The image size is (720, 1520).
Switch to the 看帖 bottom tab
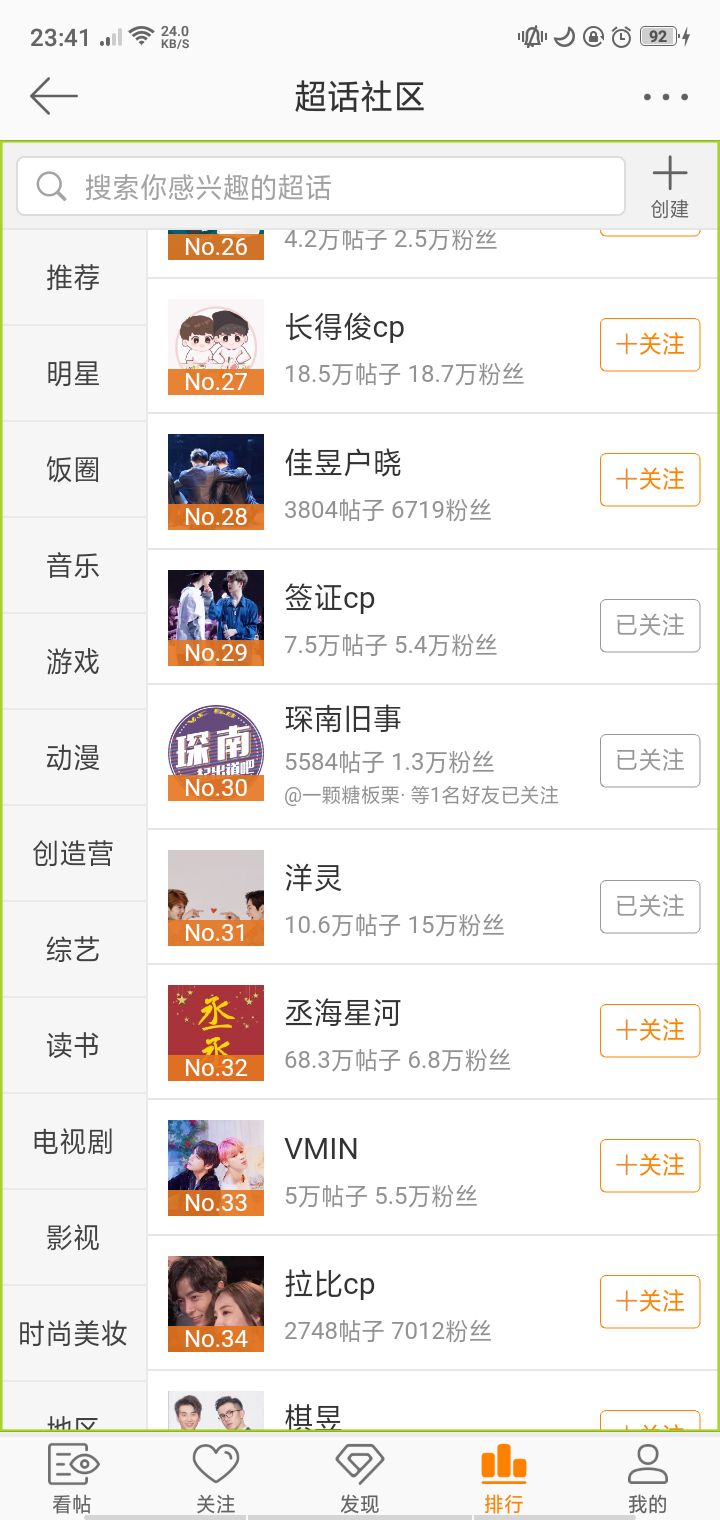72,1478
